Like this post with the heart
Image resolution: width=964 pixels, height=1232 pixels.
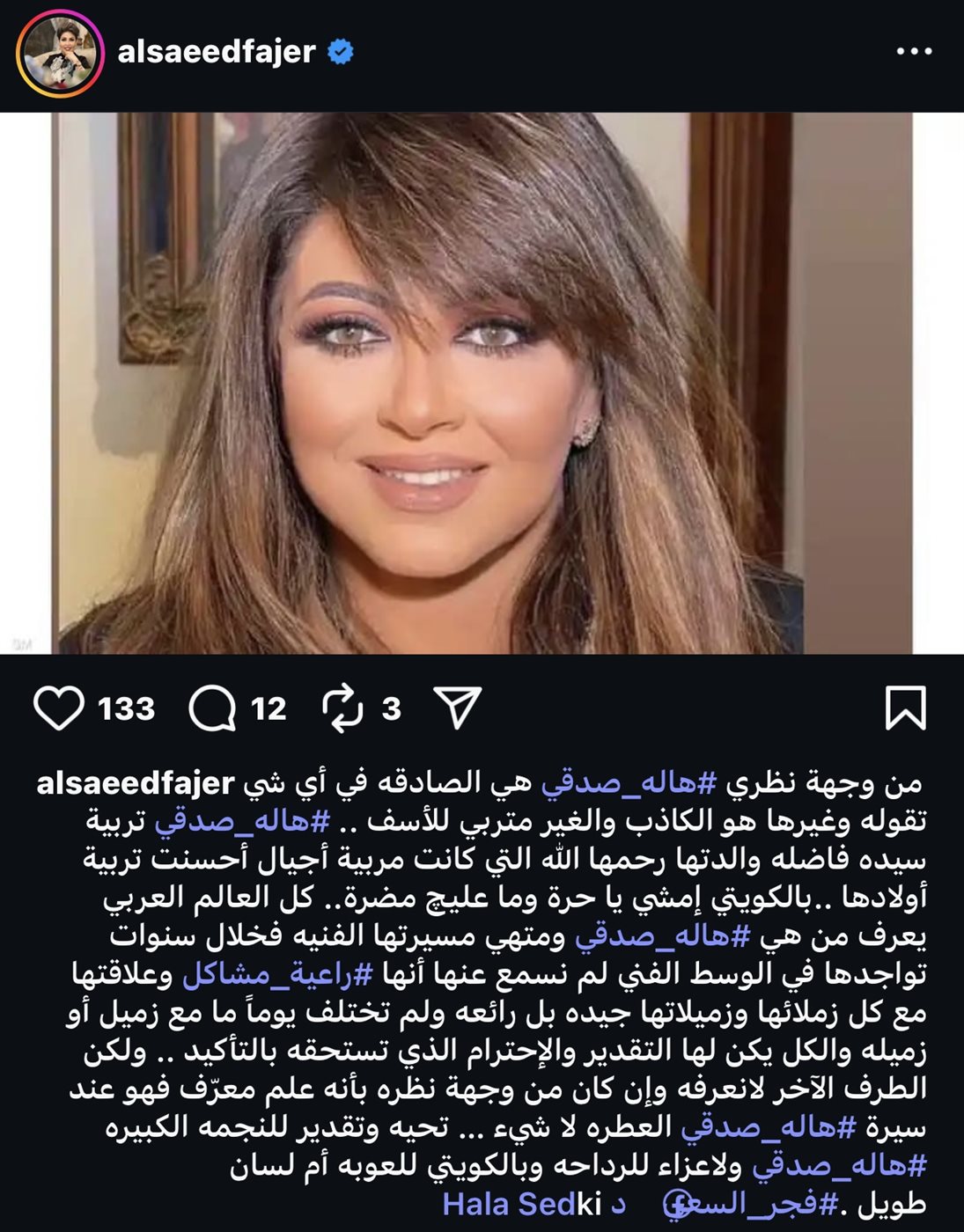[x=59, y=708]
